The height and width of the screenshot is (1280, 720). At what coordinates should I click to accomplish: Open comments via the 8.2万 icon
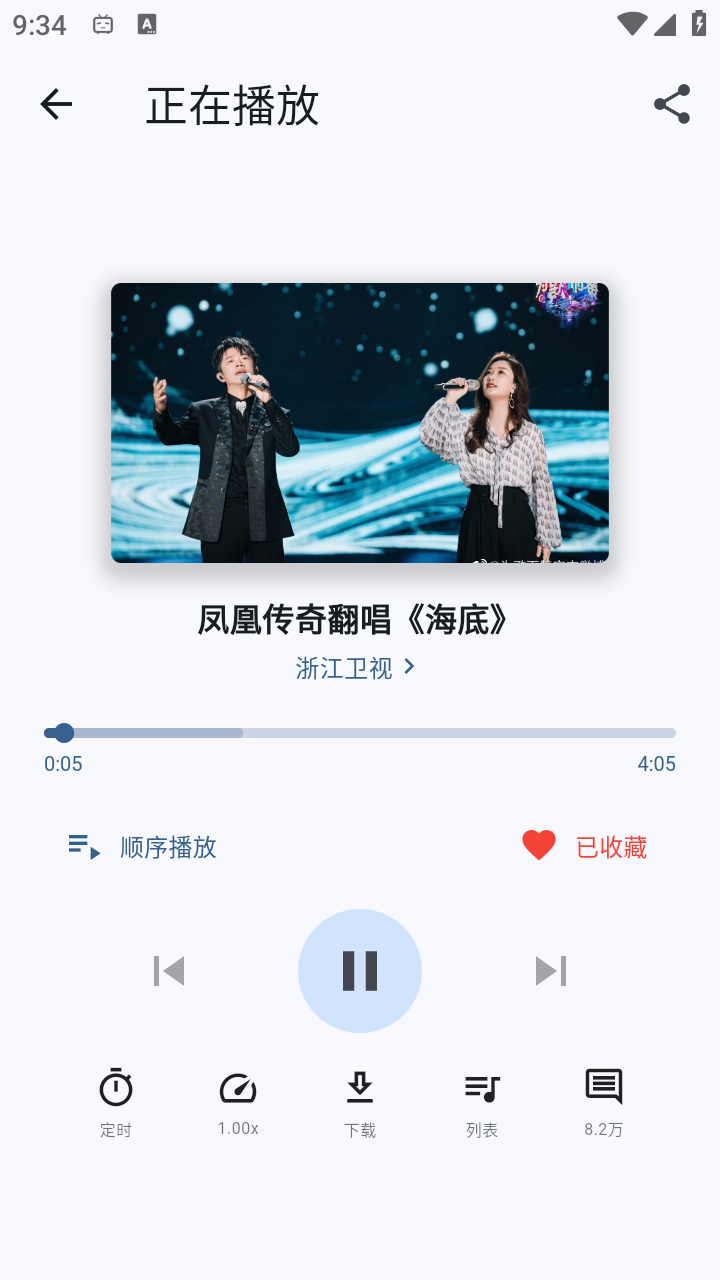pos(604,1087)
